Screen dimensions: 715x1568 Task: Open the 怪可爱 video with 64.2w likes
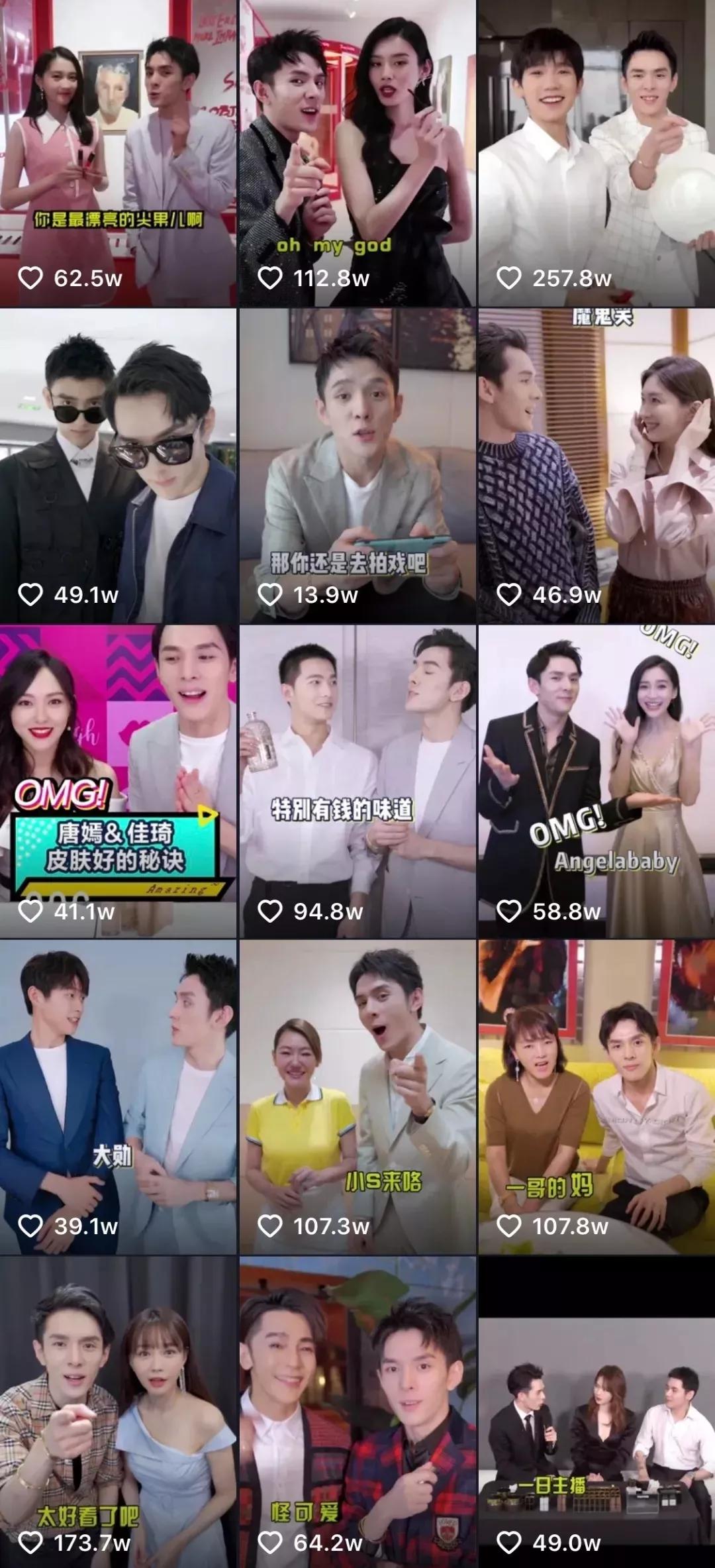pyautogui.click(x=358, y=1411)
